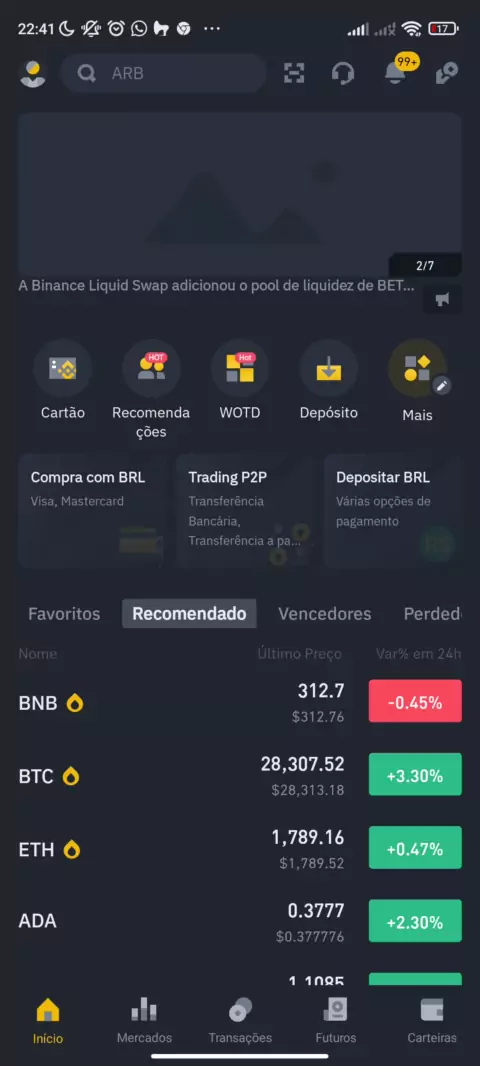Viewport: 480px width, 1066px height.
Task: Open the notifications bell
Action: [x=395, y=72]
